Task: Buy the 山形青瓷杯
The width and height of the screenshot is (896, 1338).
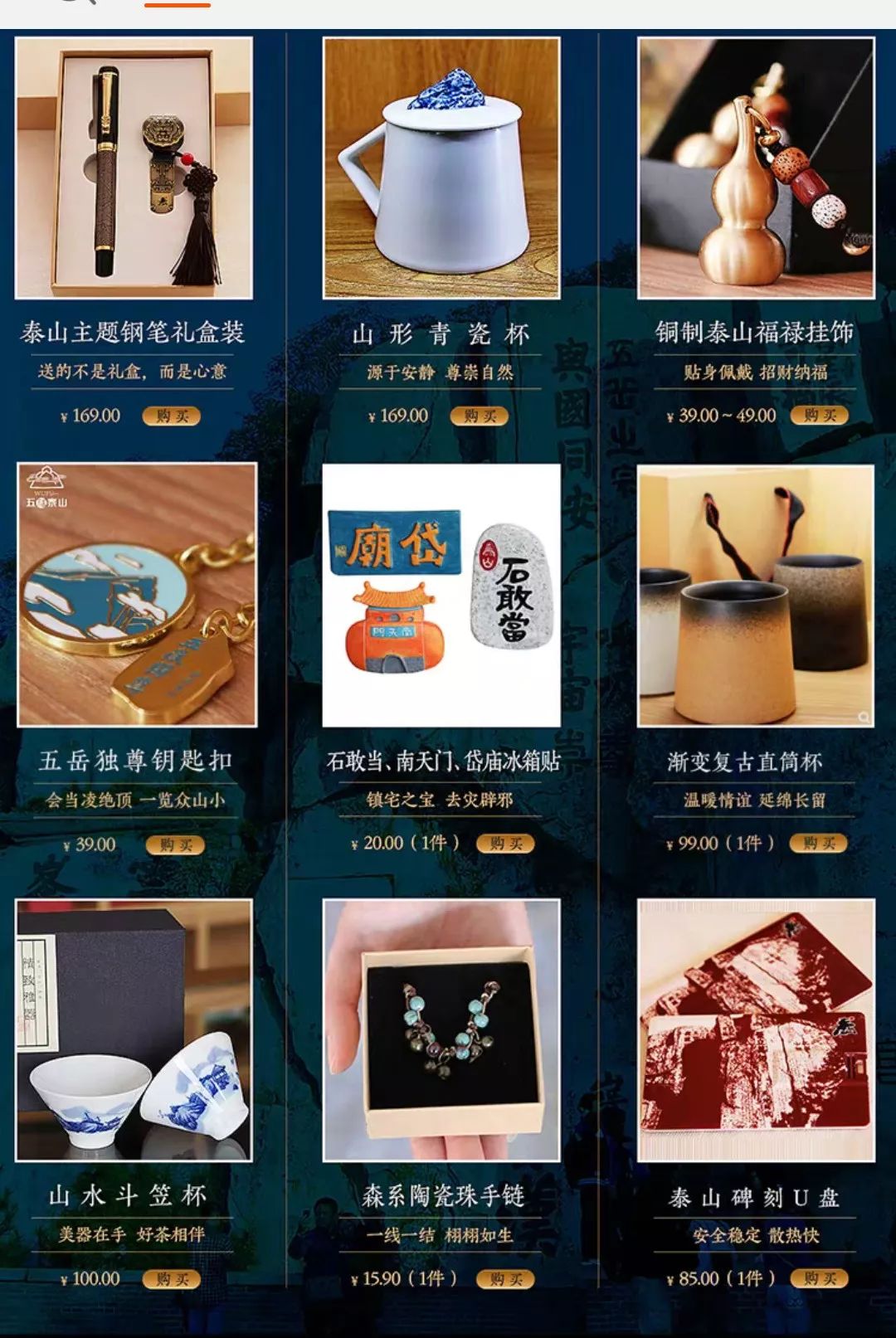Action: 480,416
